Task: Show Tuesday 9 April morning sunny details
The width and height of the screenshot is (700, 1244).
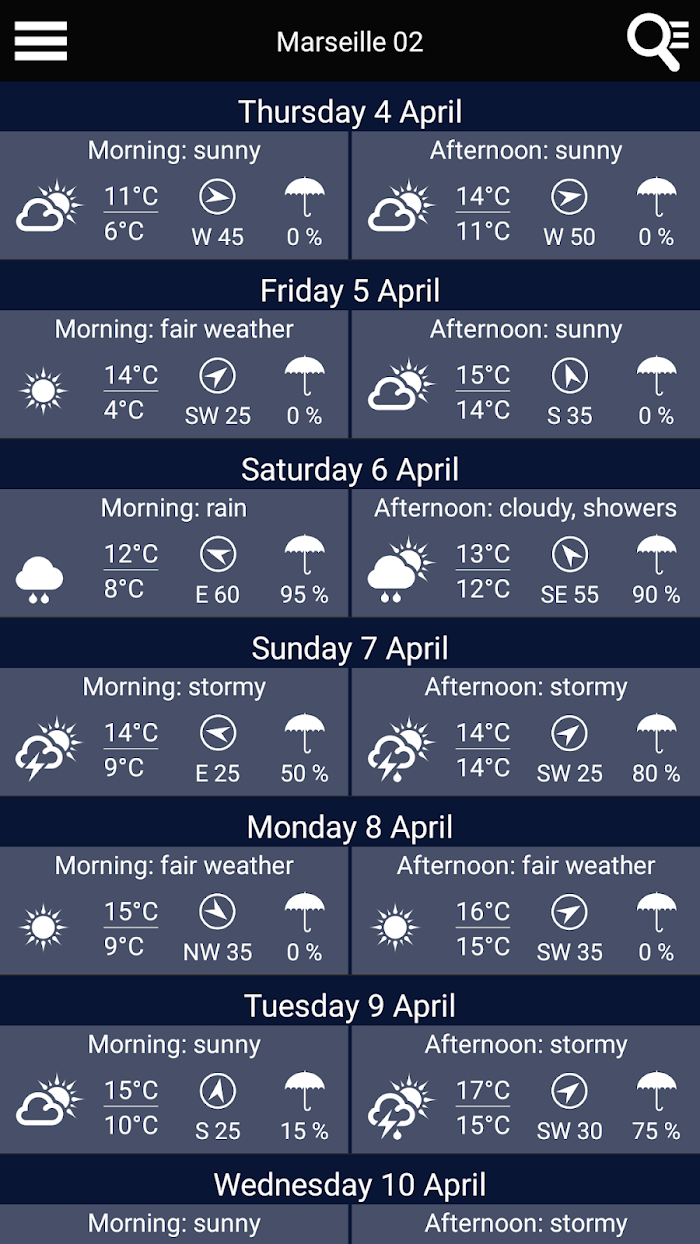Action: coord(174,1090)
